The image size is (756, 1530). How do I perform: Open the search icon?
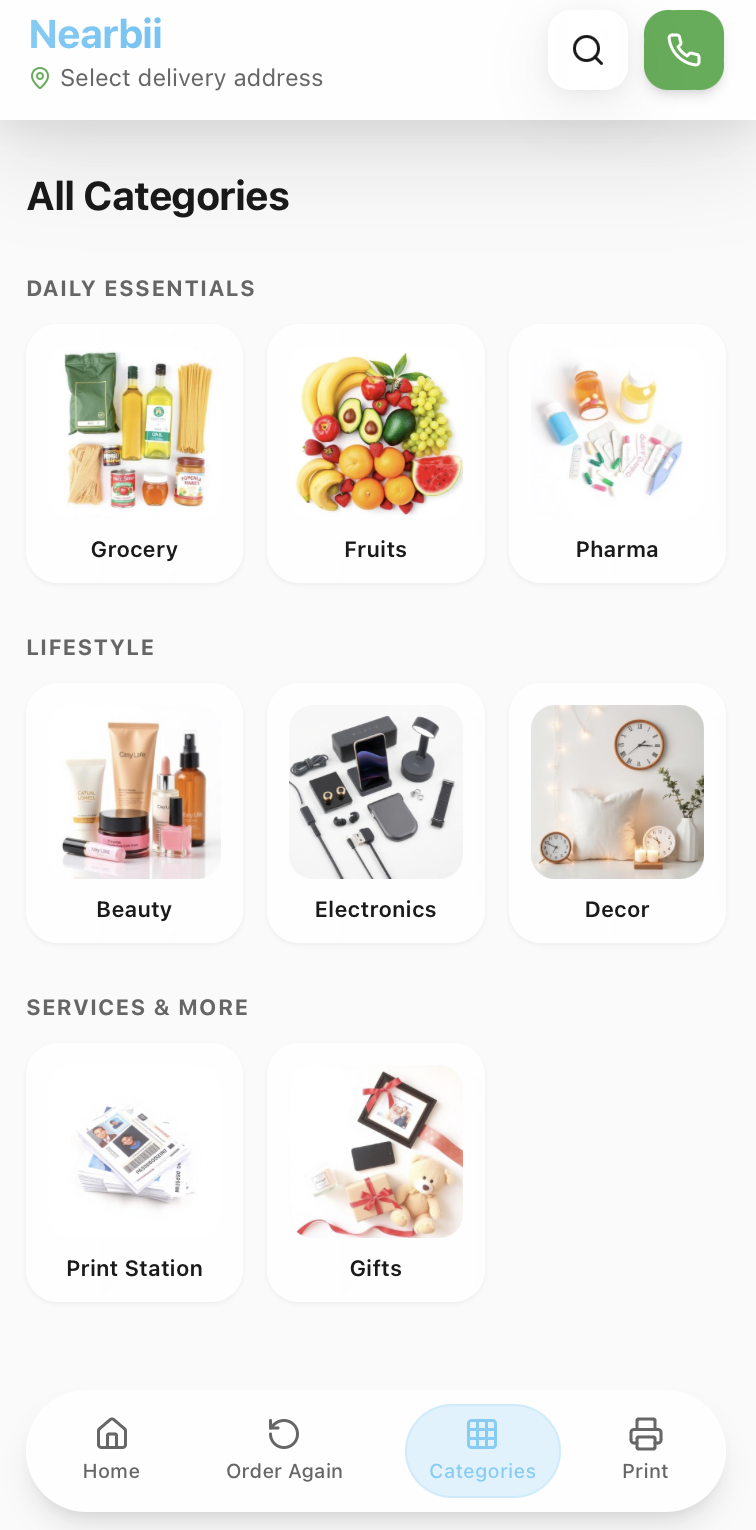587,50
